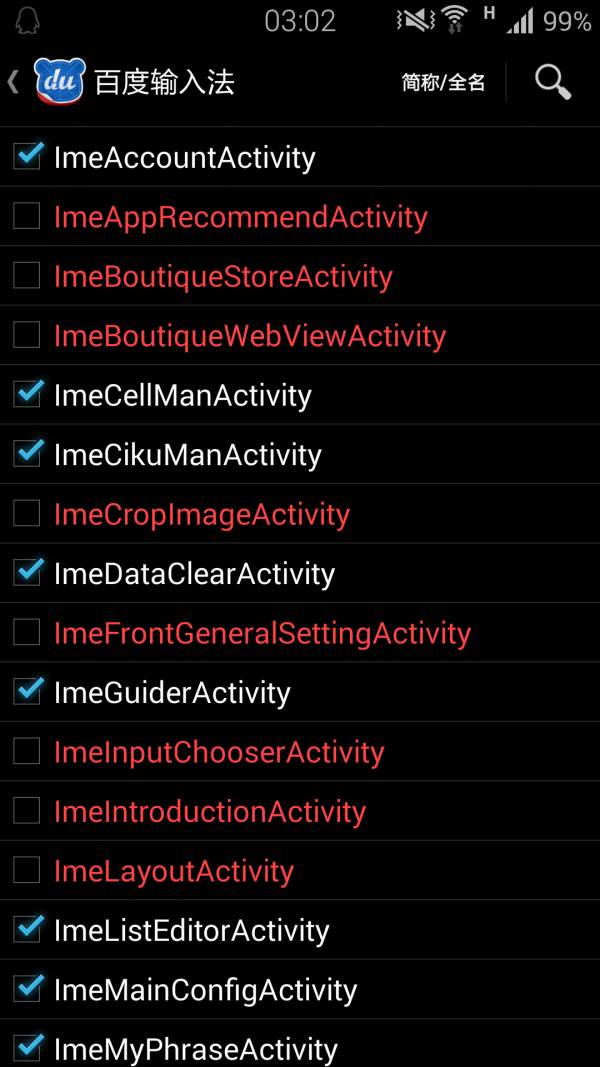Enable the ImeAppRecommendActivity checkbox
Screen dimensions: 600x1067
pyautogui.click(x=27, y=216)
